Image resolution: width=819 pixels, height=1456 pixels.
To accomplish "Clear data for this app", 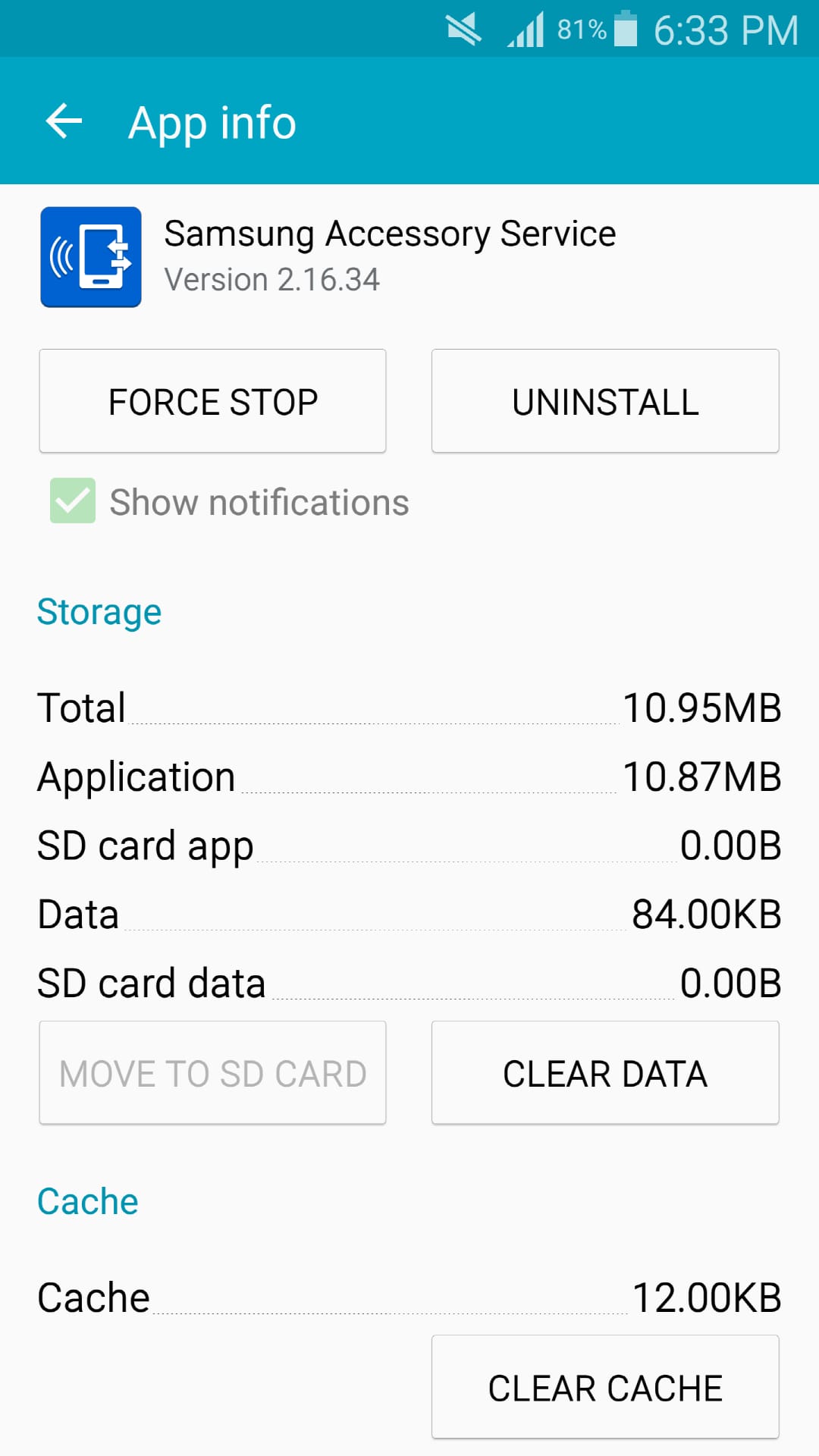I will [x=604, y=1072].
